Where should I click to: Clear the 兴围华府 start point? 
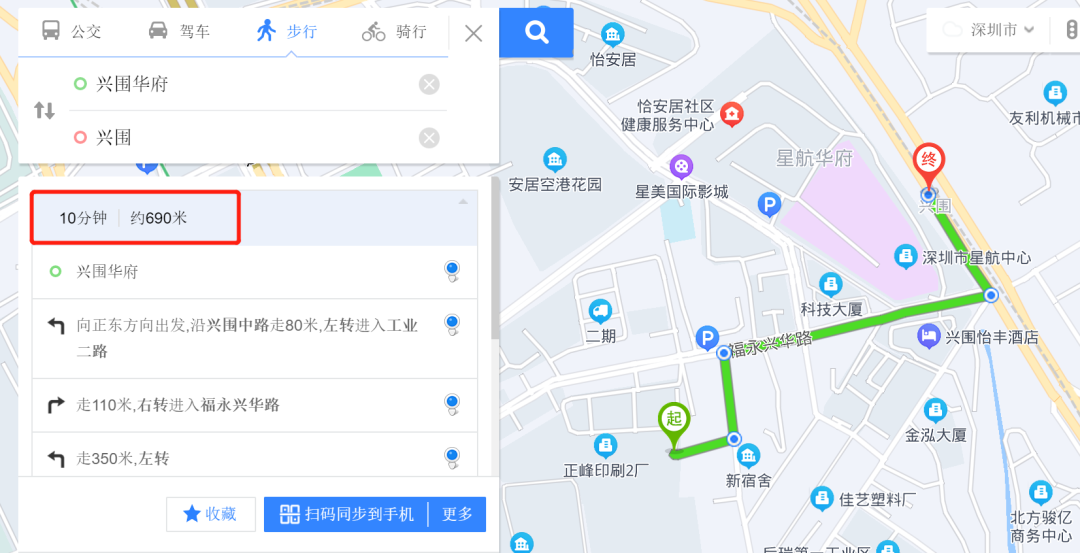click(429, 84)
